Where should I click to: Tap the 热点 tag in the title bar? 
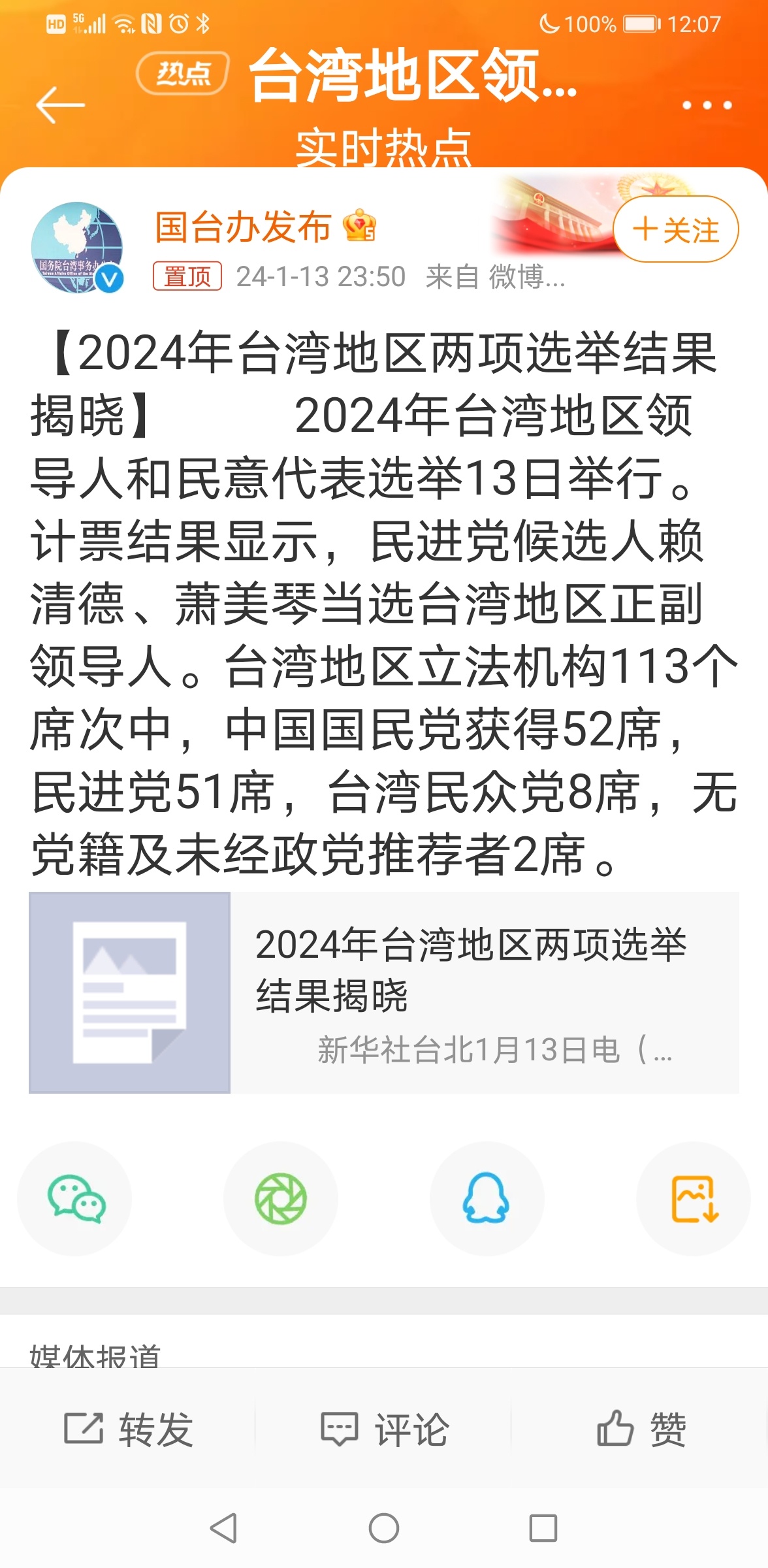183,73
